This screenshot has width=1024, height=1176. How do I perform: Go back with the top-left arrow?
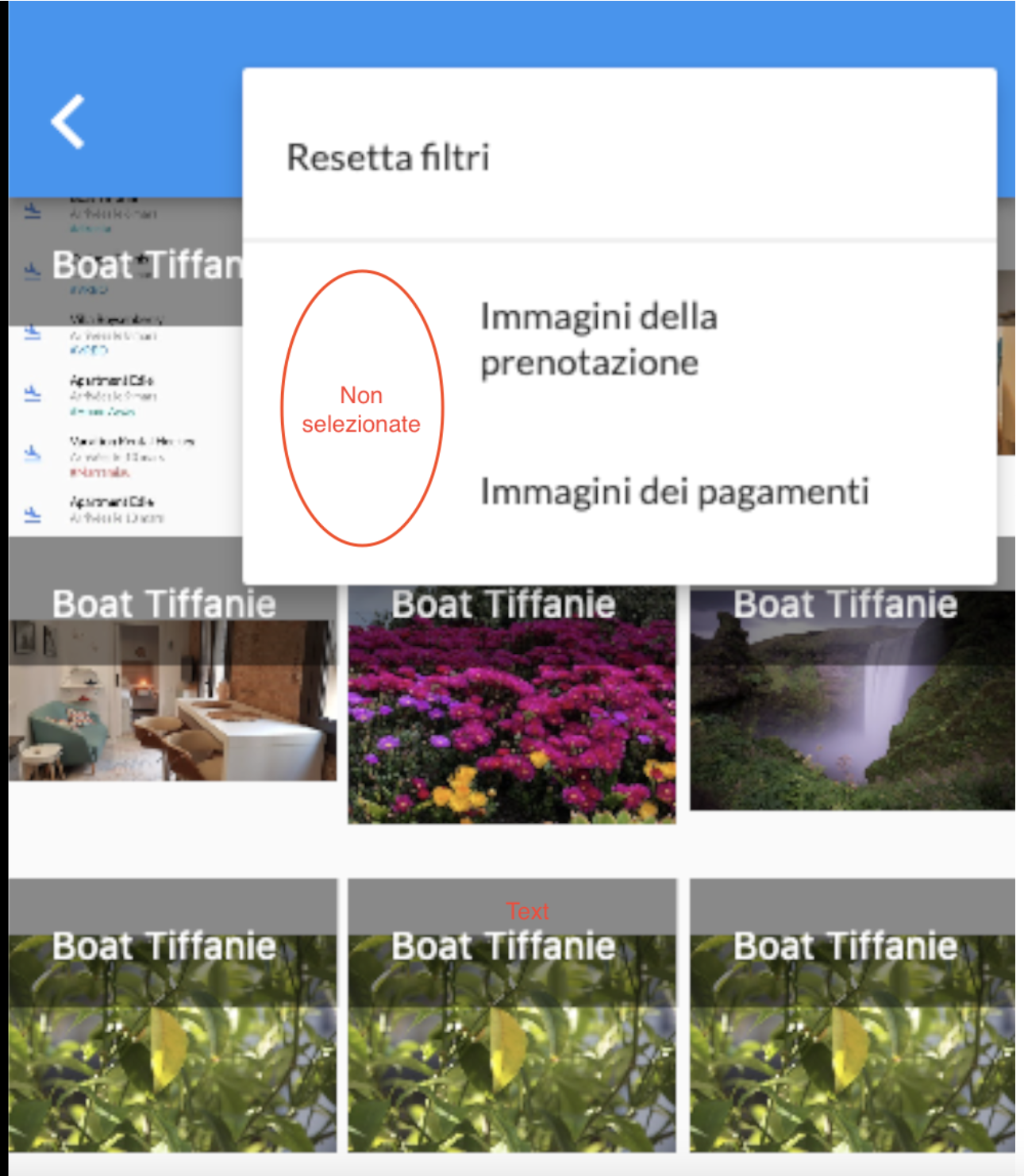(x=68, y=121)
